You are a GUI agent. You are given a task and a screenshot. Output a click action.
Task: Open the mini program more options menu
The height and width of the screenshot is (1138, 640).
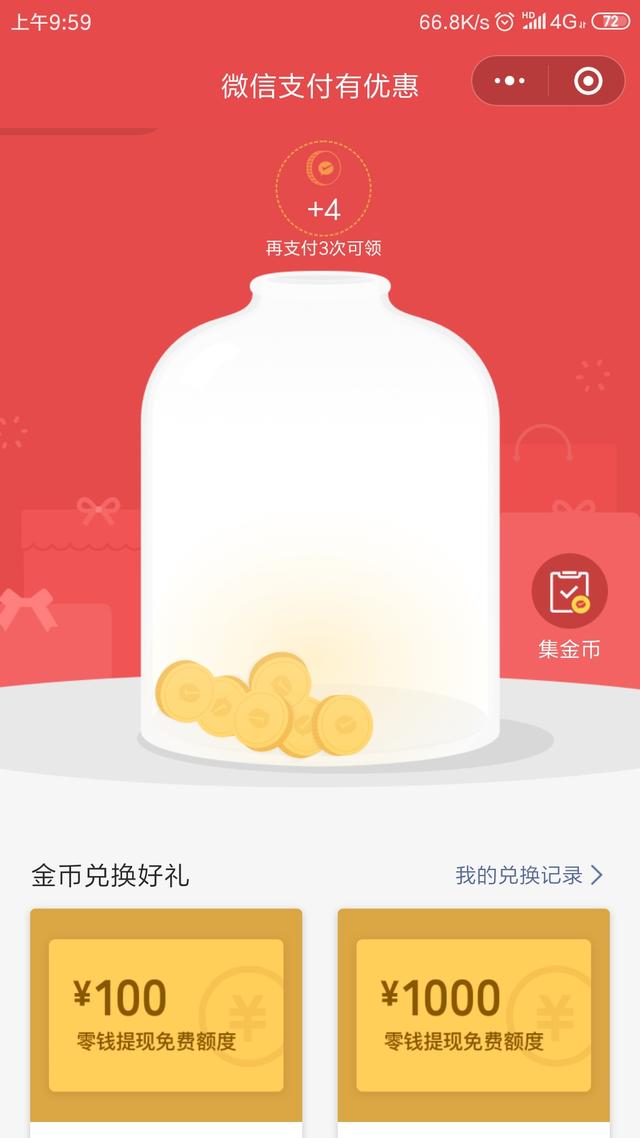(x=510, y=82)
